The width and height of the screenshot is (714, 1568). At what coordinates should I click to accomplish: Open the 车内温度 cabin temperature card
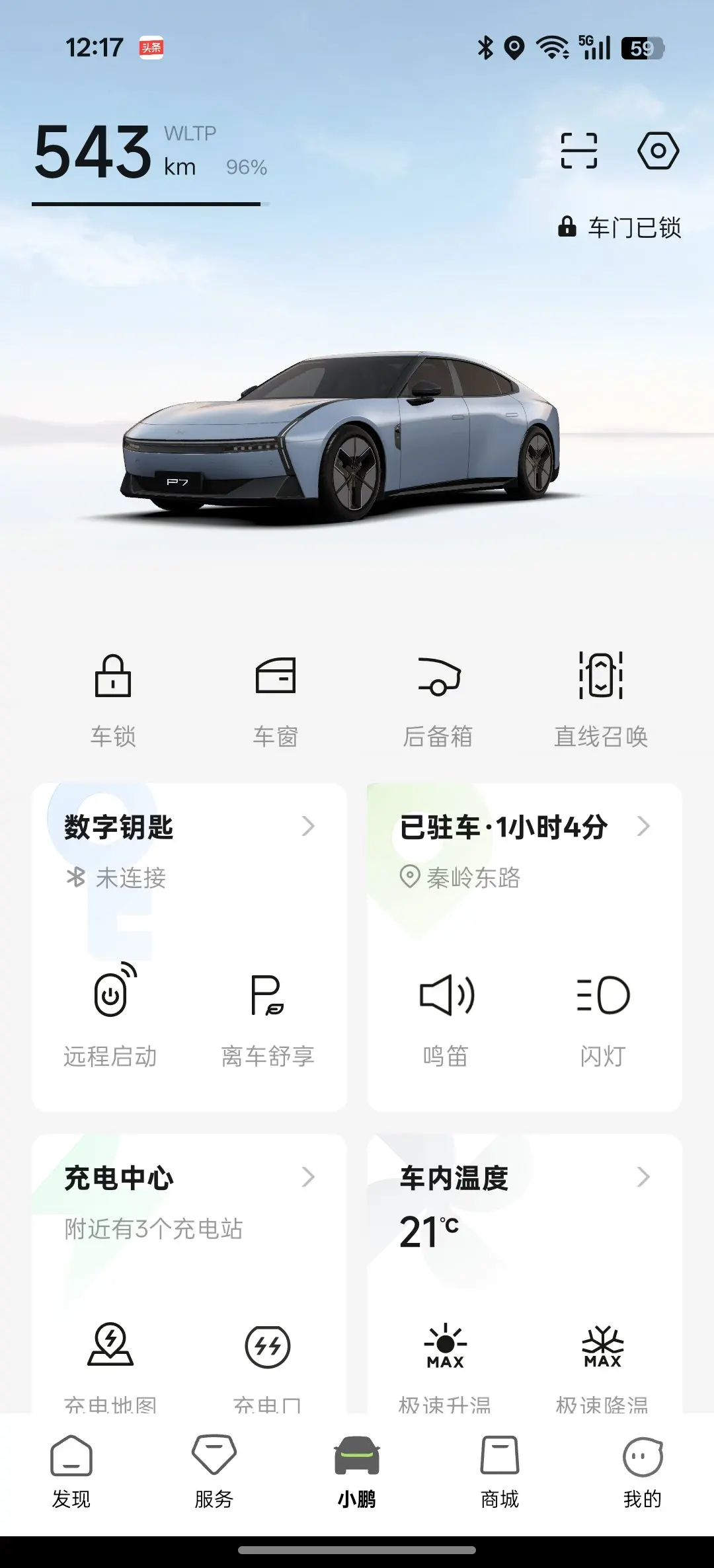point(524,1178)
